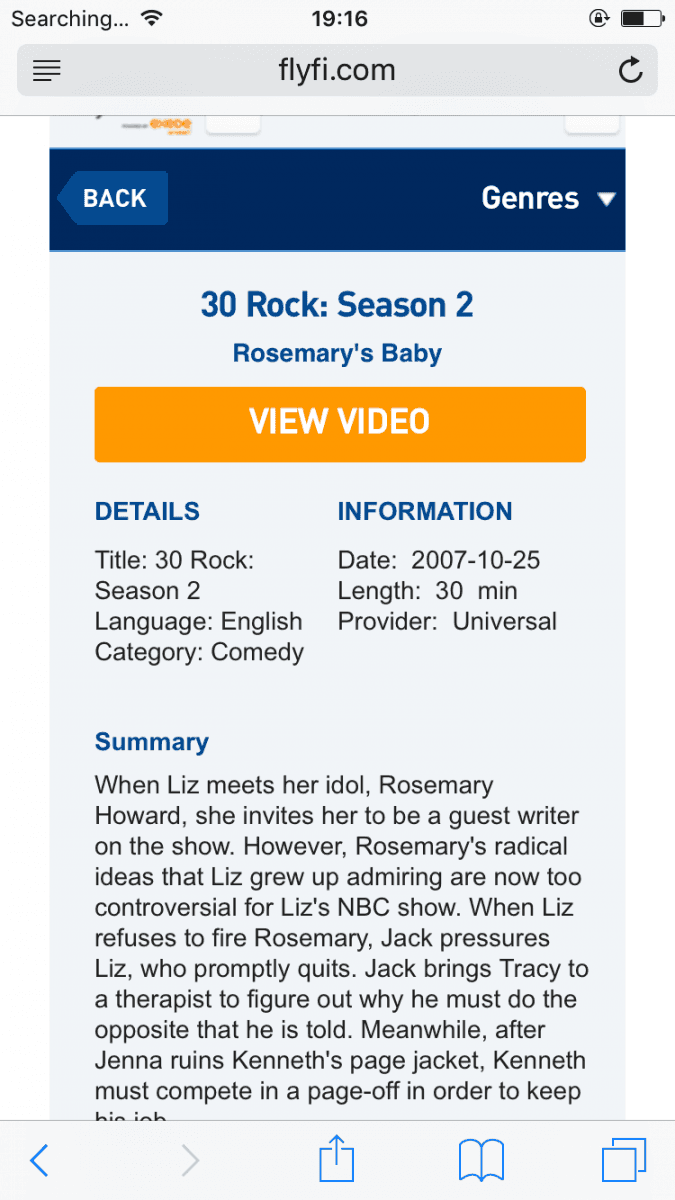675x1200 pixels.
Task: Show open Safari tabs
Action: pyautogui.click(x=624, y=1161)
